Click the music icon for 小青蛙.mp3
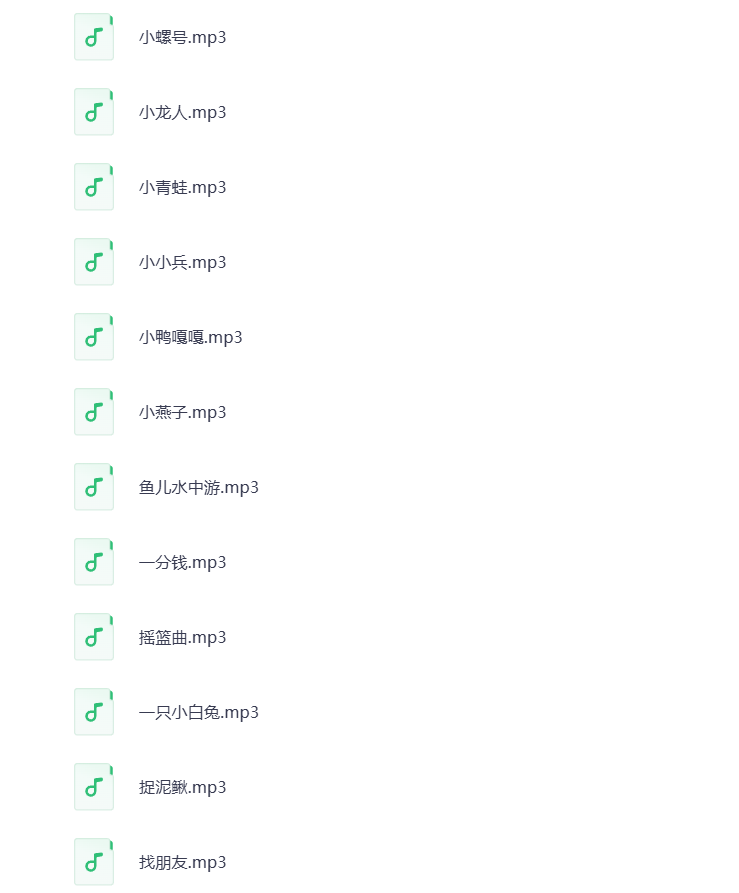This screenshot has width=739, height=893. click(93, 187)
